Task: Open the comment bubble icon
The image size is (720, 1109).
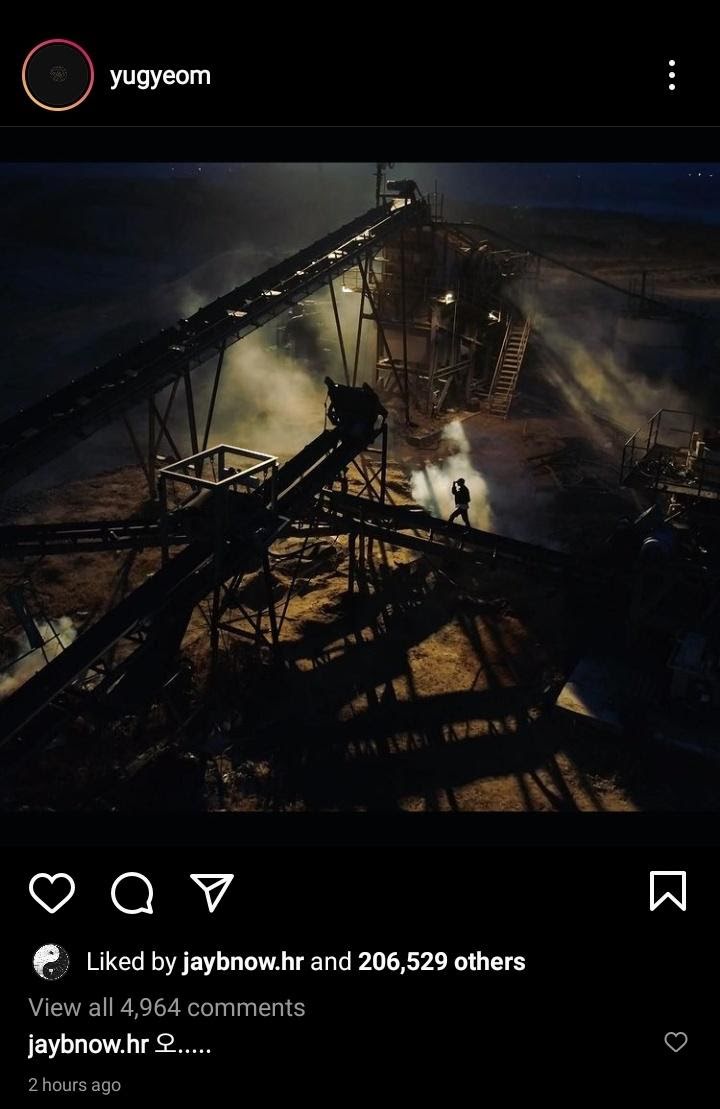Action: click(132, 892)
